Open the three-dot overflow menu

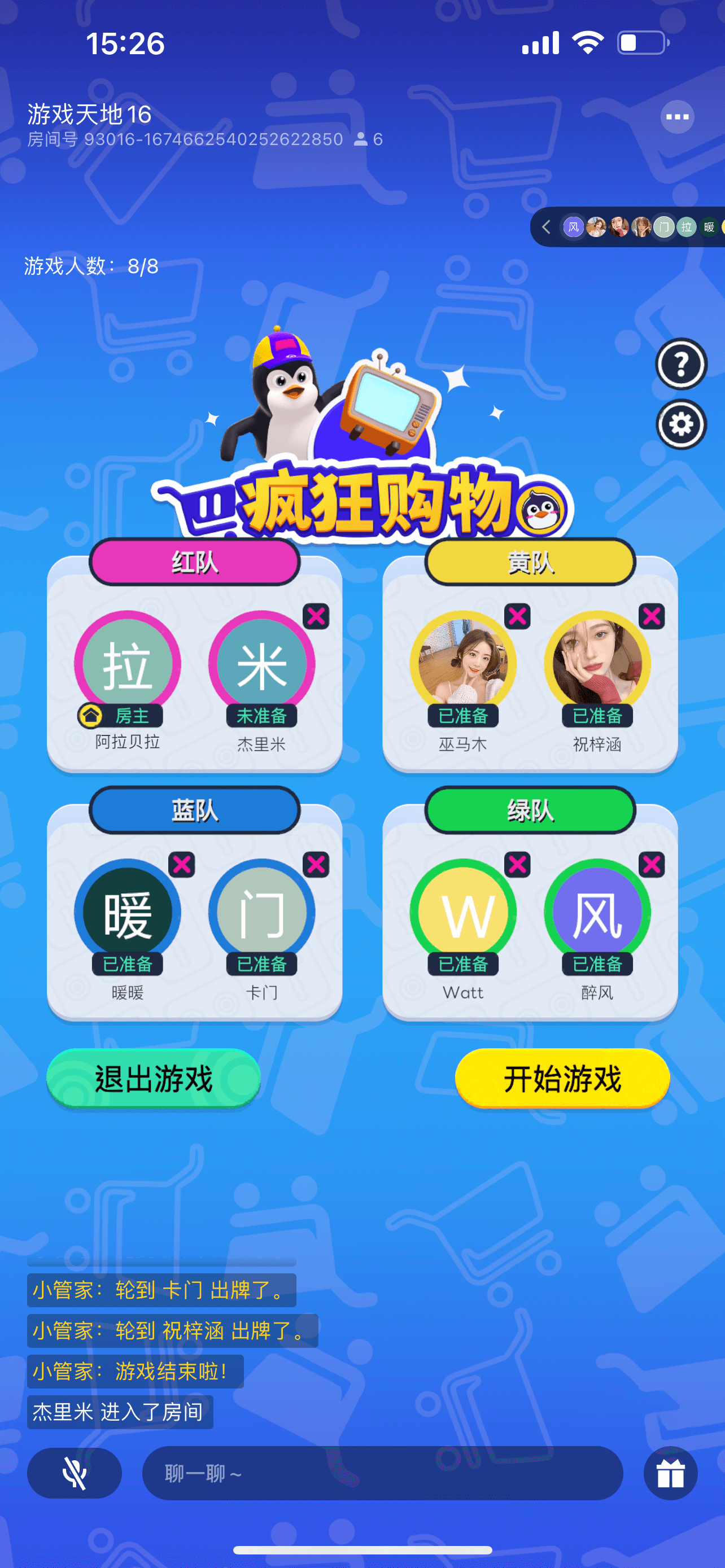click(677, 116)
